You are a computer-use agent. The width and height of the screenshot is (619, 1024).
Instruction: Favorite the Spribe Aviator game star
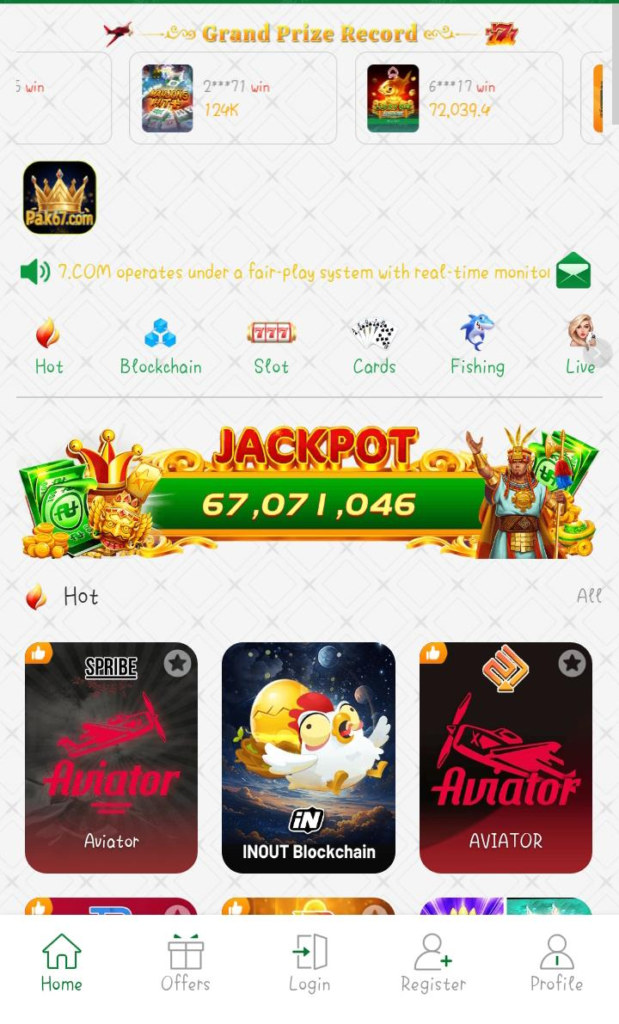coord(177,663)
